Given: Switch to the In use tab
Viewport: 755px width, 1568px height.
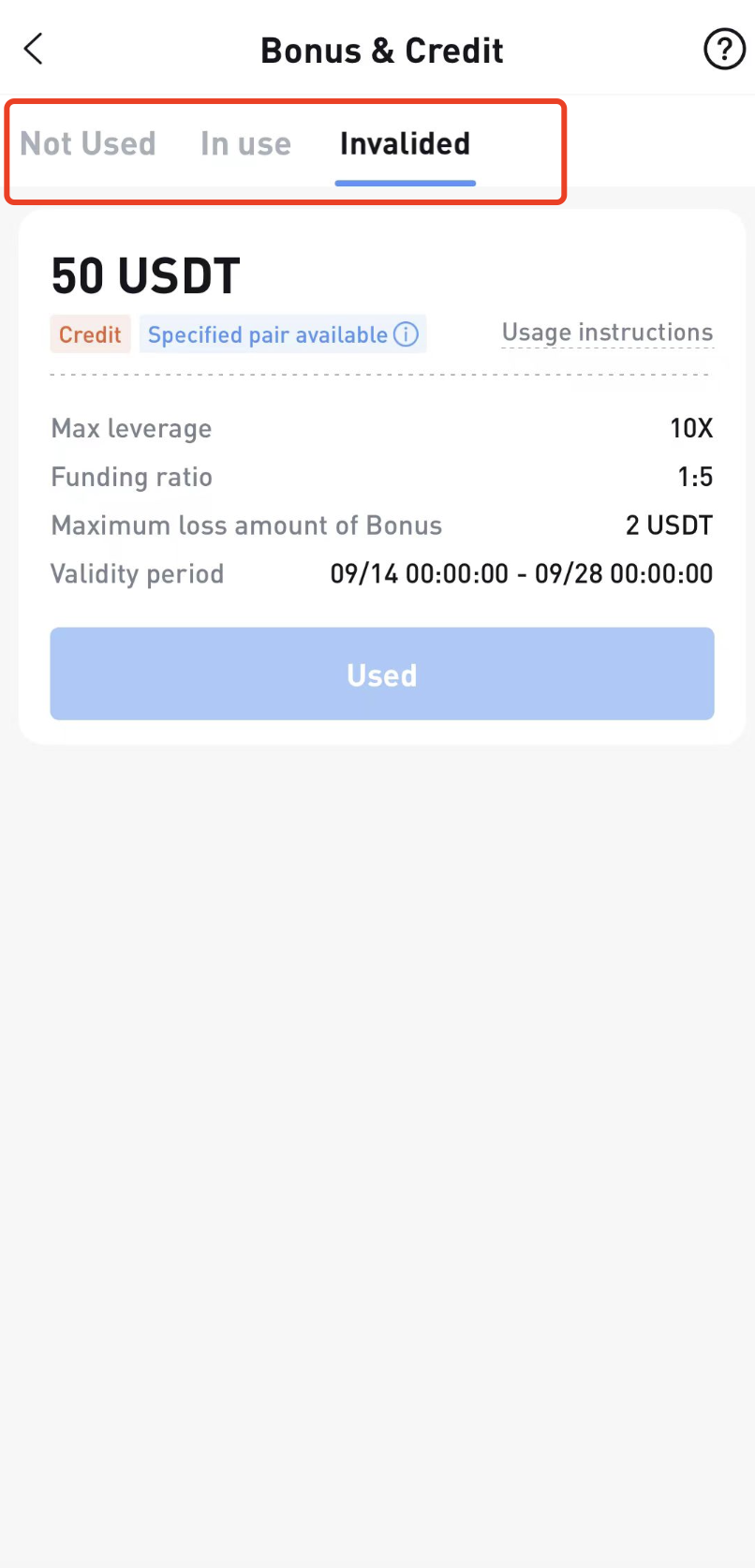Looking at the screenshot, I should click(245, 144).
